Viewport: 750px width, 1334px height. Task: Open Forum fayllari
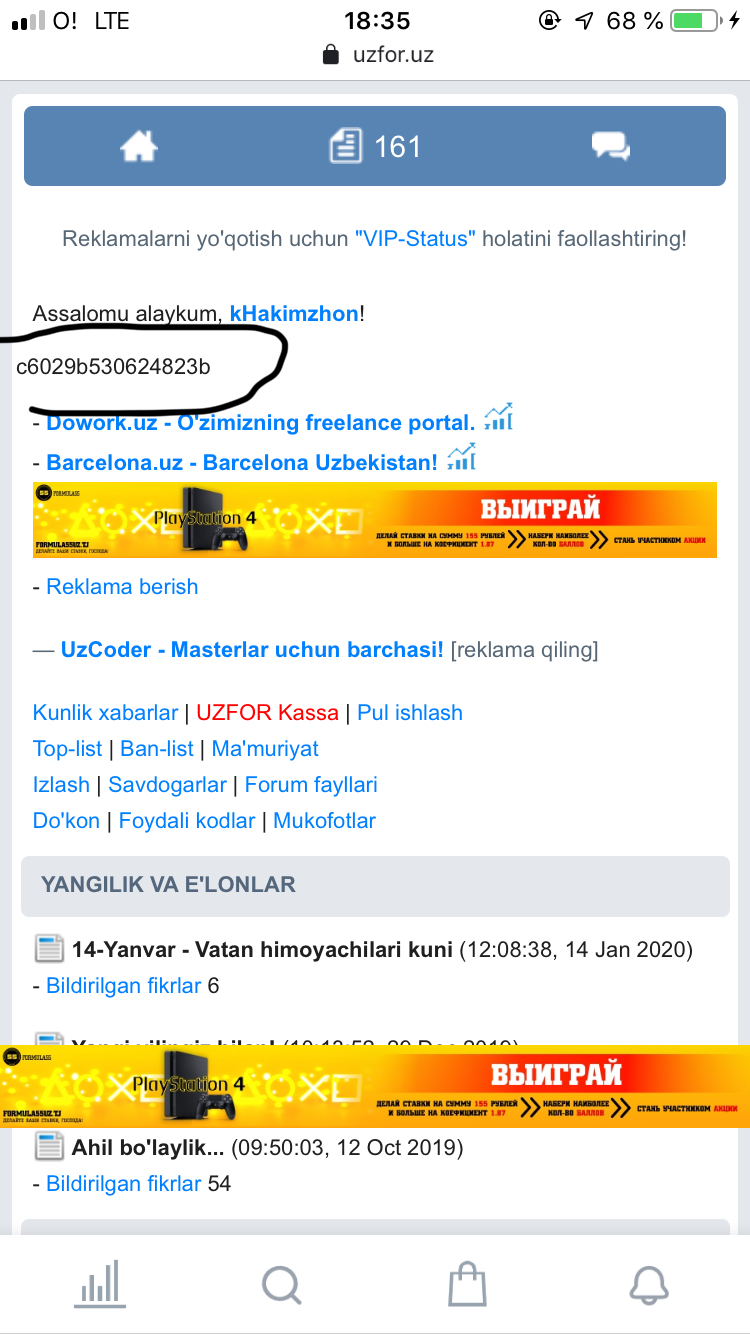point(311,785)
